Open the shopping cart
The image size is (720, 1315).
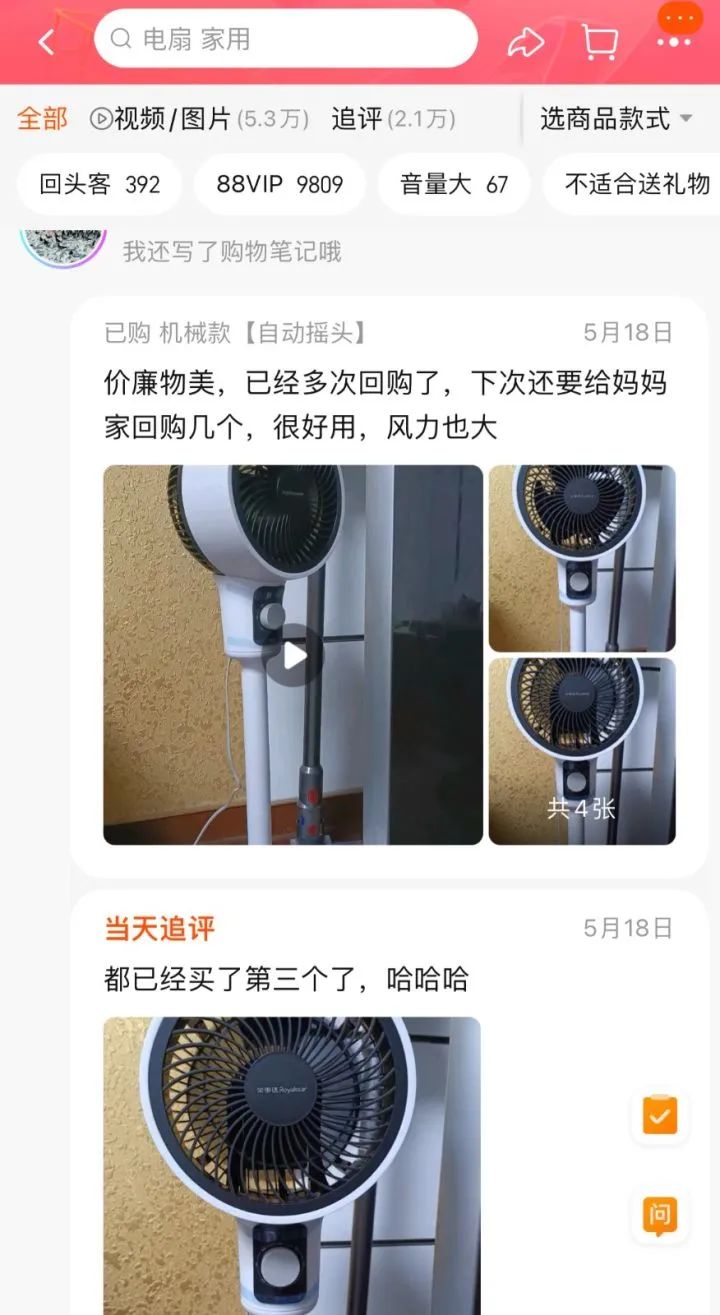tap(599, 42)
